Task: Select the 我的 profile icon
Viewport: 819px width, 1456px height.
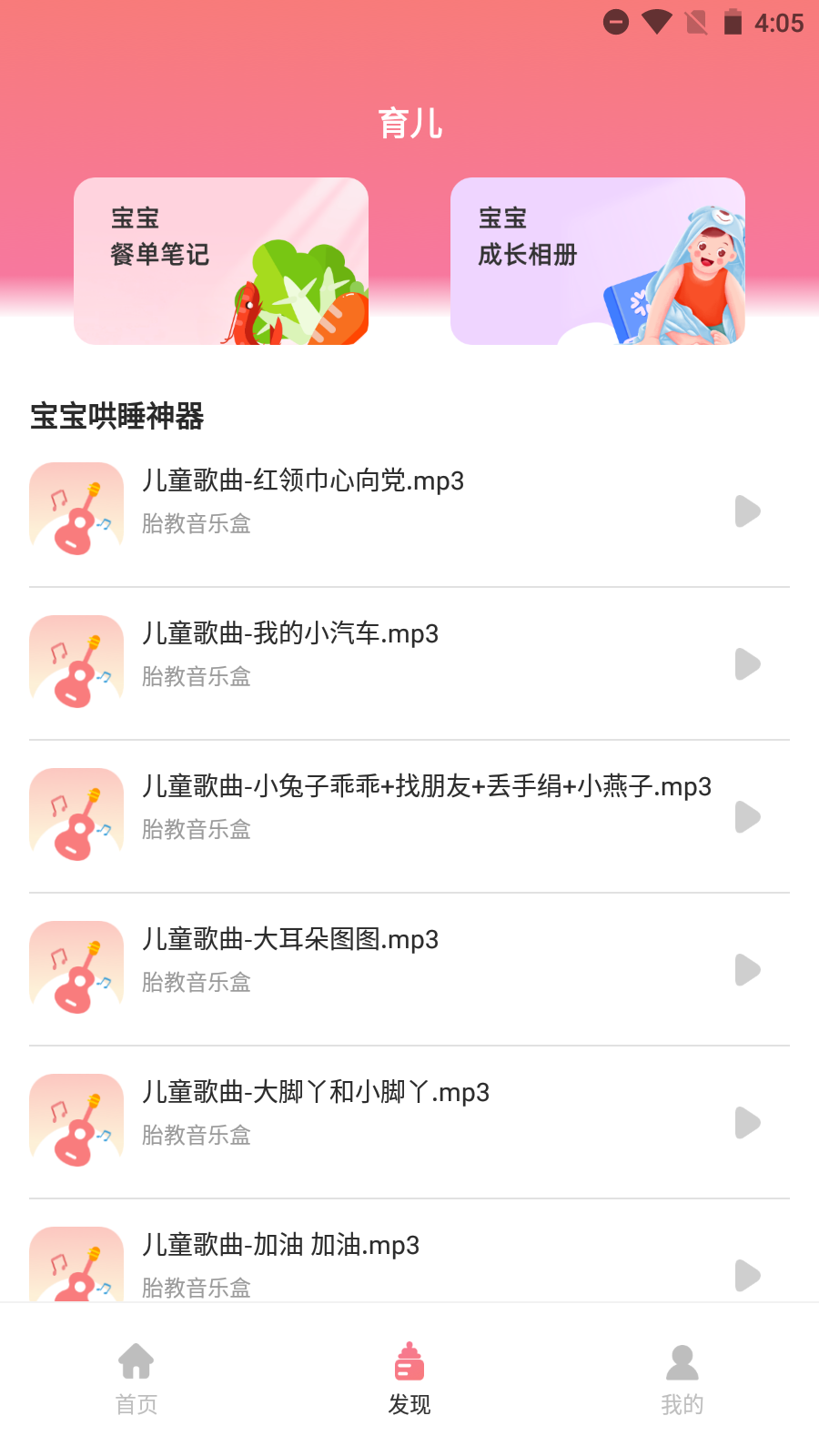Action: [682, 1362]
